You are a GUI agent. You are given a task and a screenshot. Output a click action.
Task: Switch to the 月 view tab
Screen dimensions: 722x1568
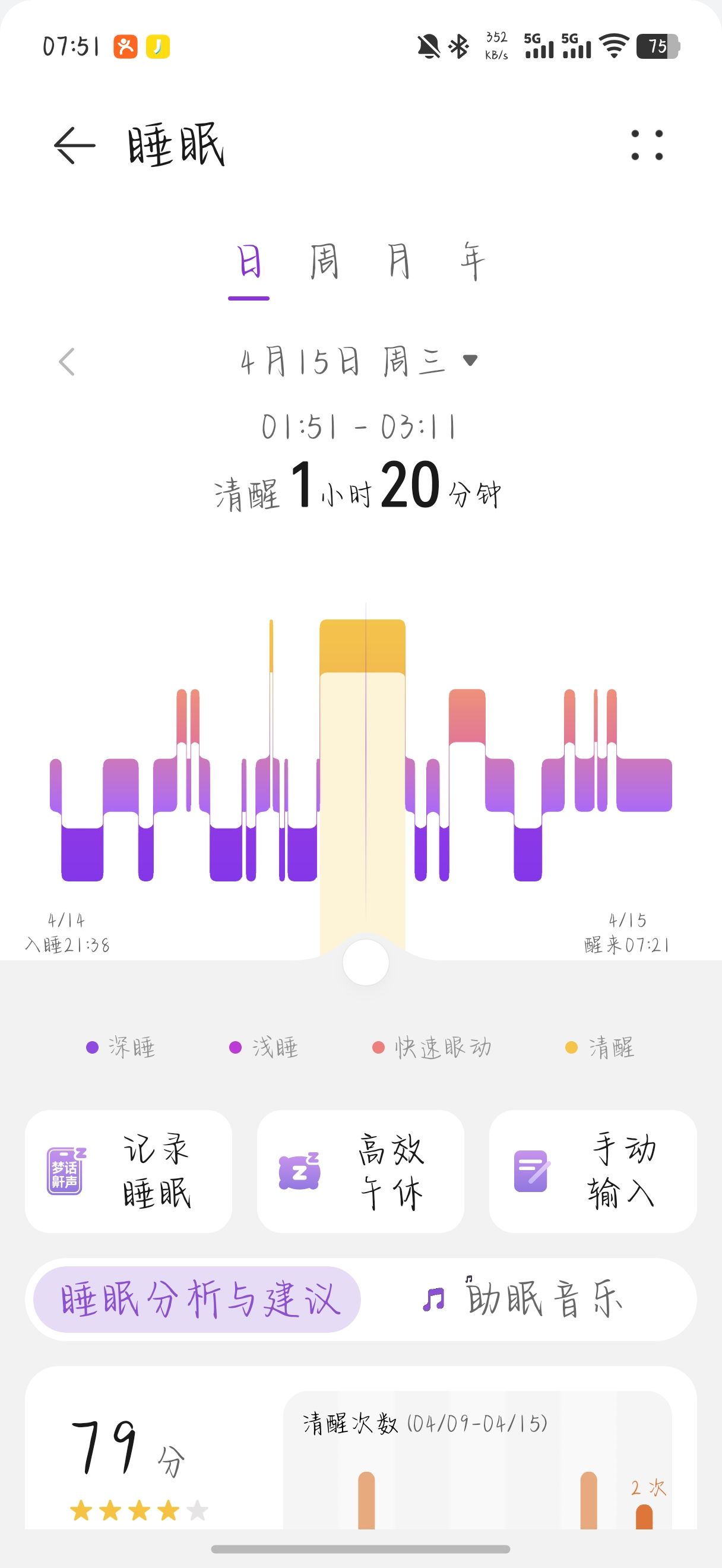click(398, 263)
